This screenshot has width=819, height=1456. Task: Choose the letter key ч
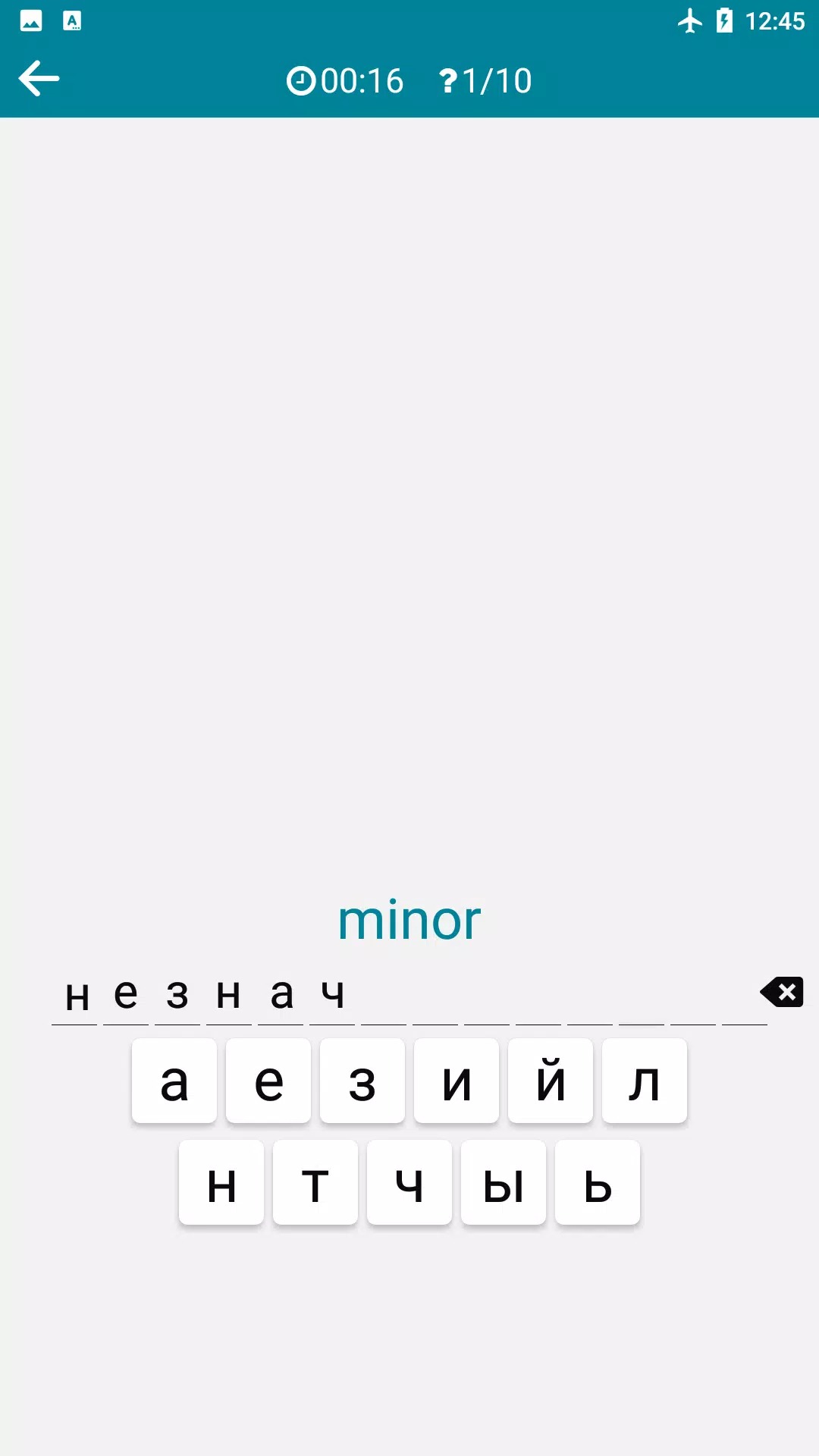[409, 1182]
